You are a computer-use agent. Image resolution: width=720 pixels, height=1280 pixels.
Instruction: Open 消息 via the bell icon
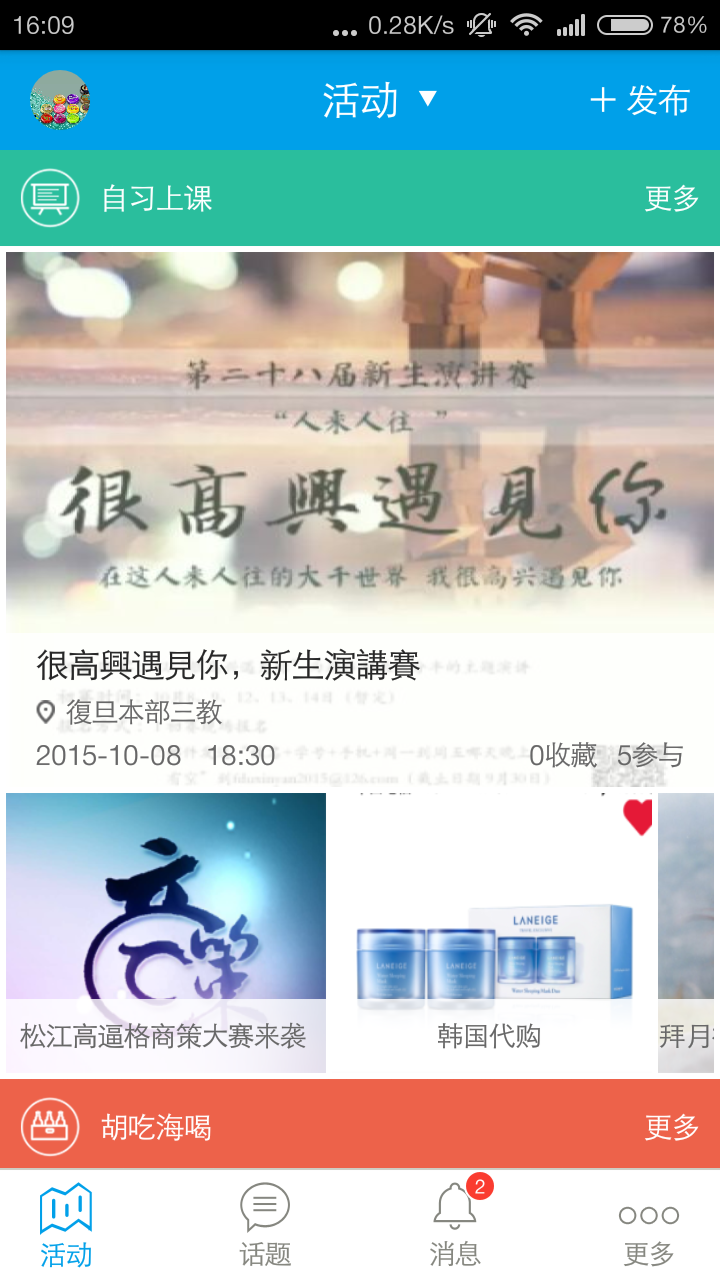(x=455, y=1210)
